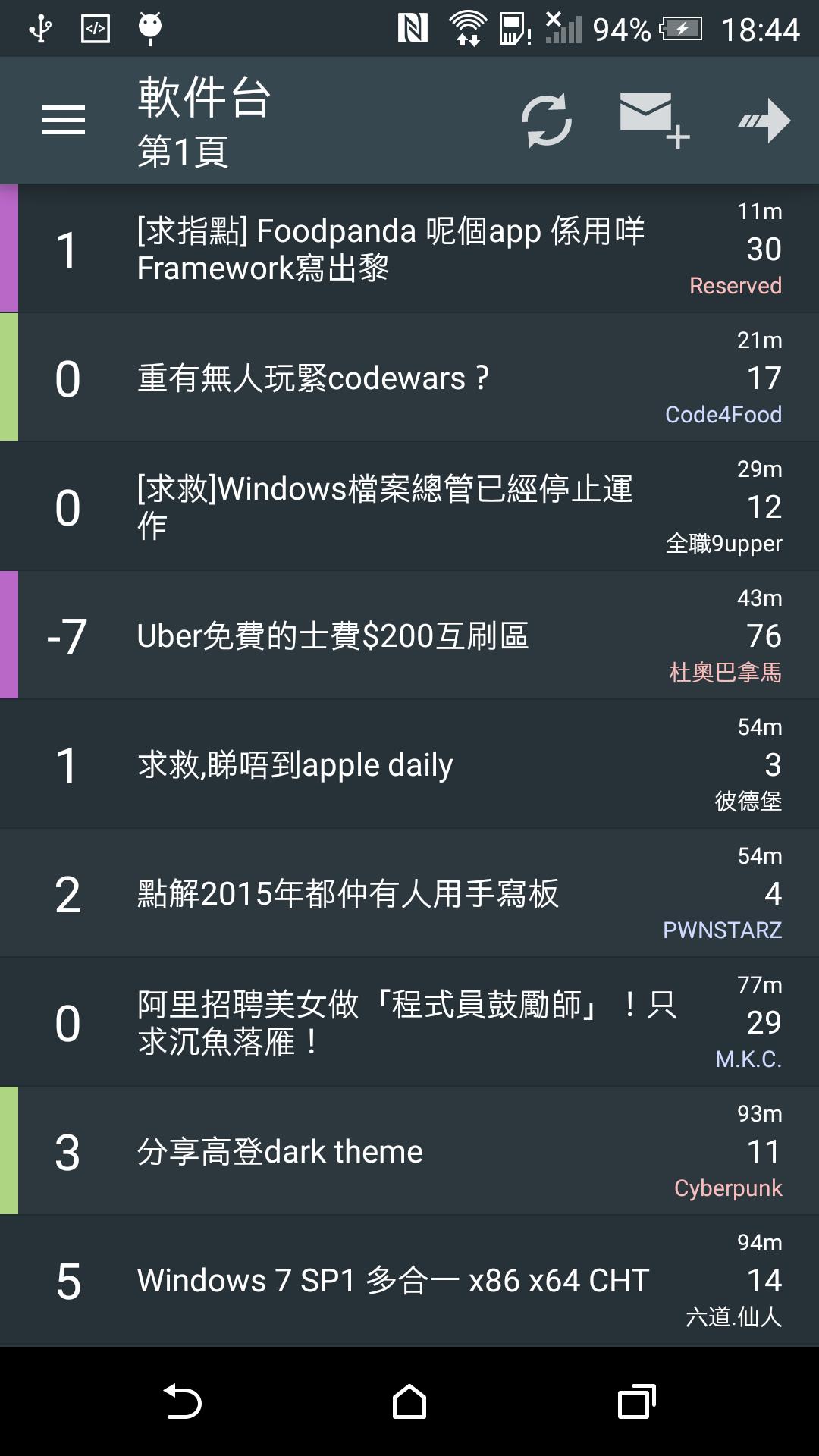Go to the next page arrow
The image size is (819, 1456).
pos(764,121)
